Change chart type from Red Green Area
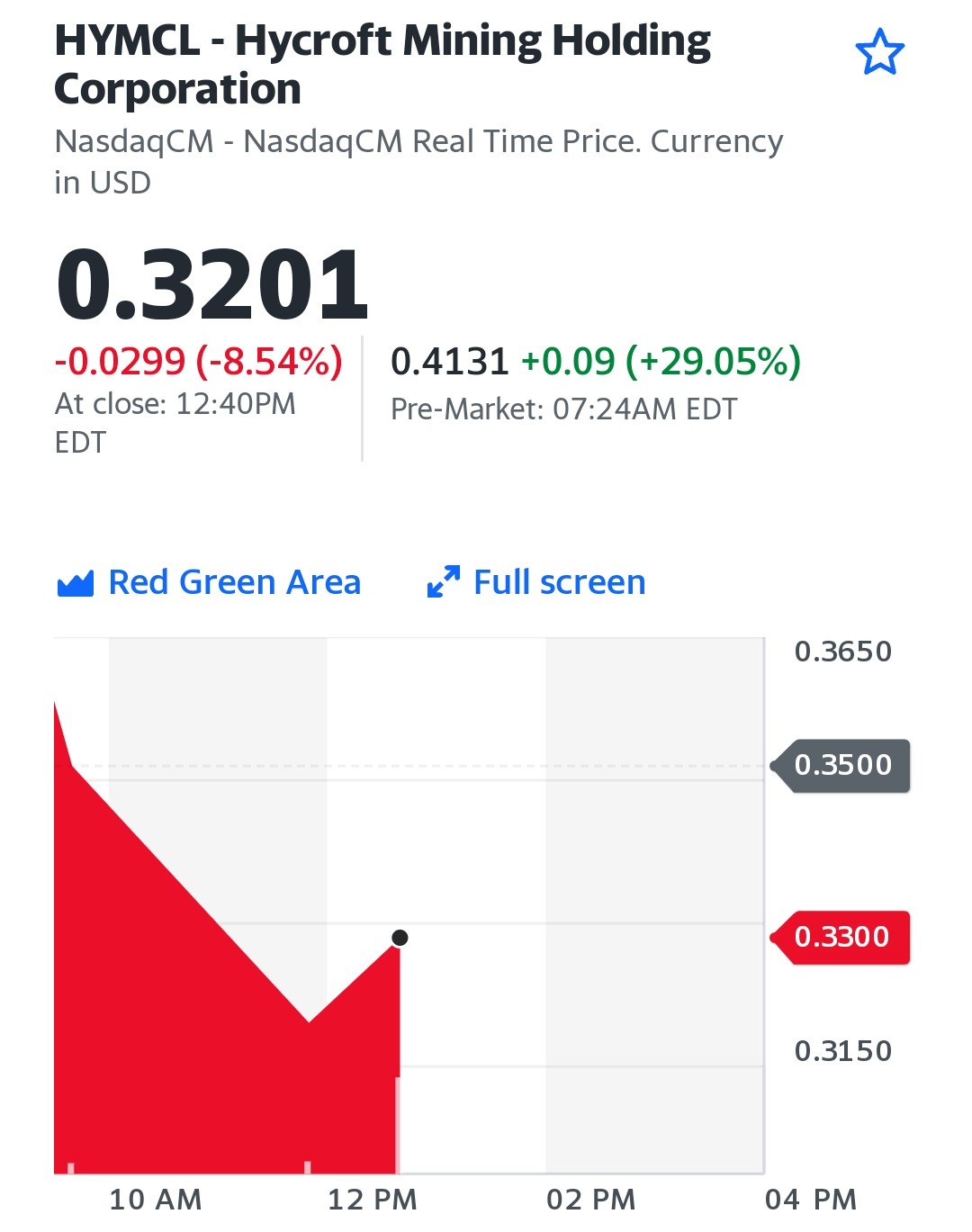The width and height of the screenshot is (972, 1232). (x=209, y=582)
